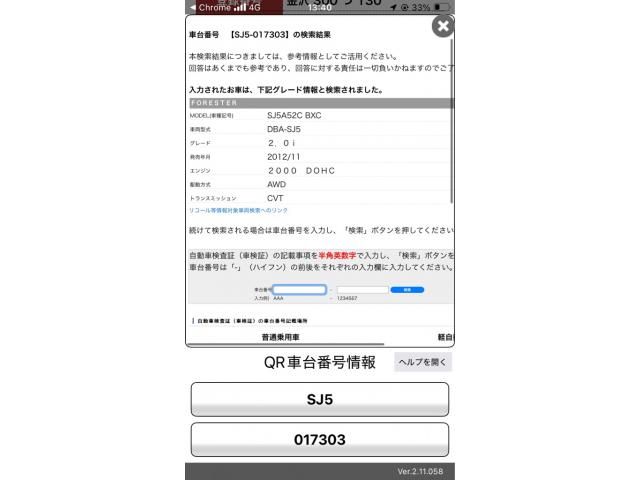Tap the blue 検索 search button
640x480 pixels.
pos(407,289)
